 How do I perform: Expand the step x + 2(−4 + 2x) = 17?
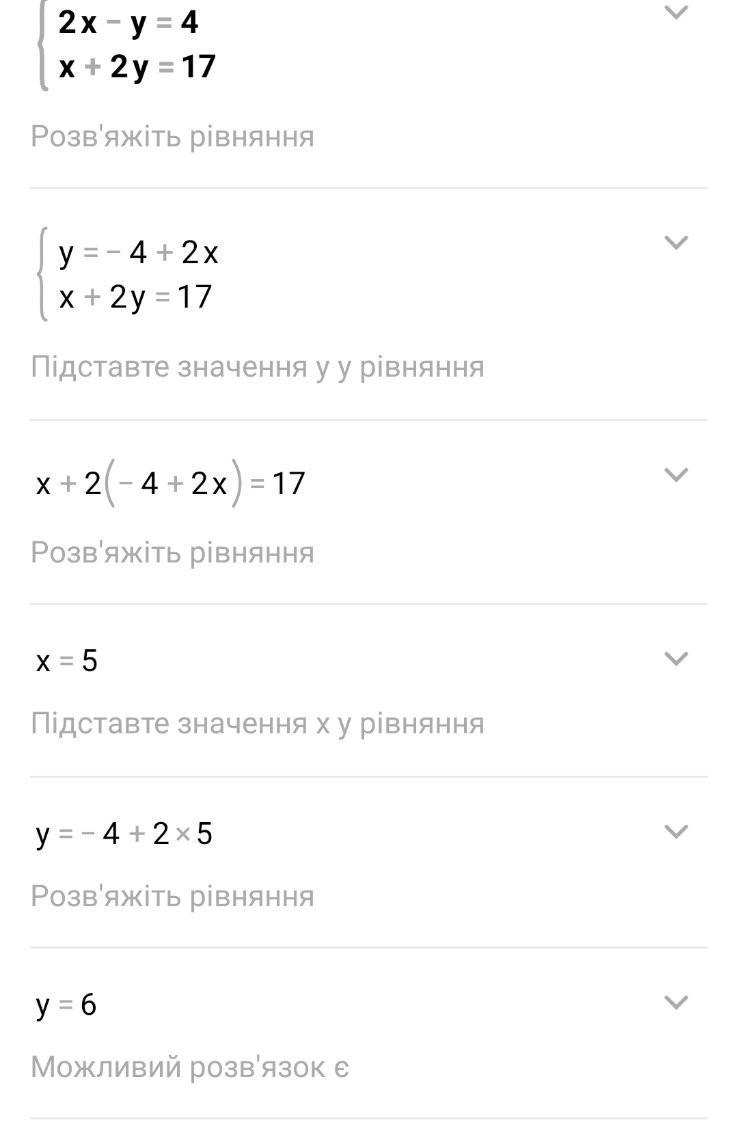(677, 474)
